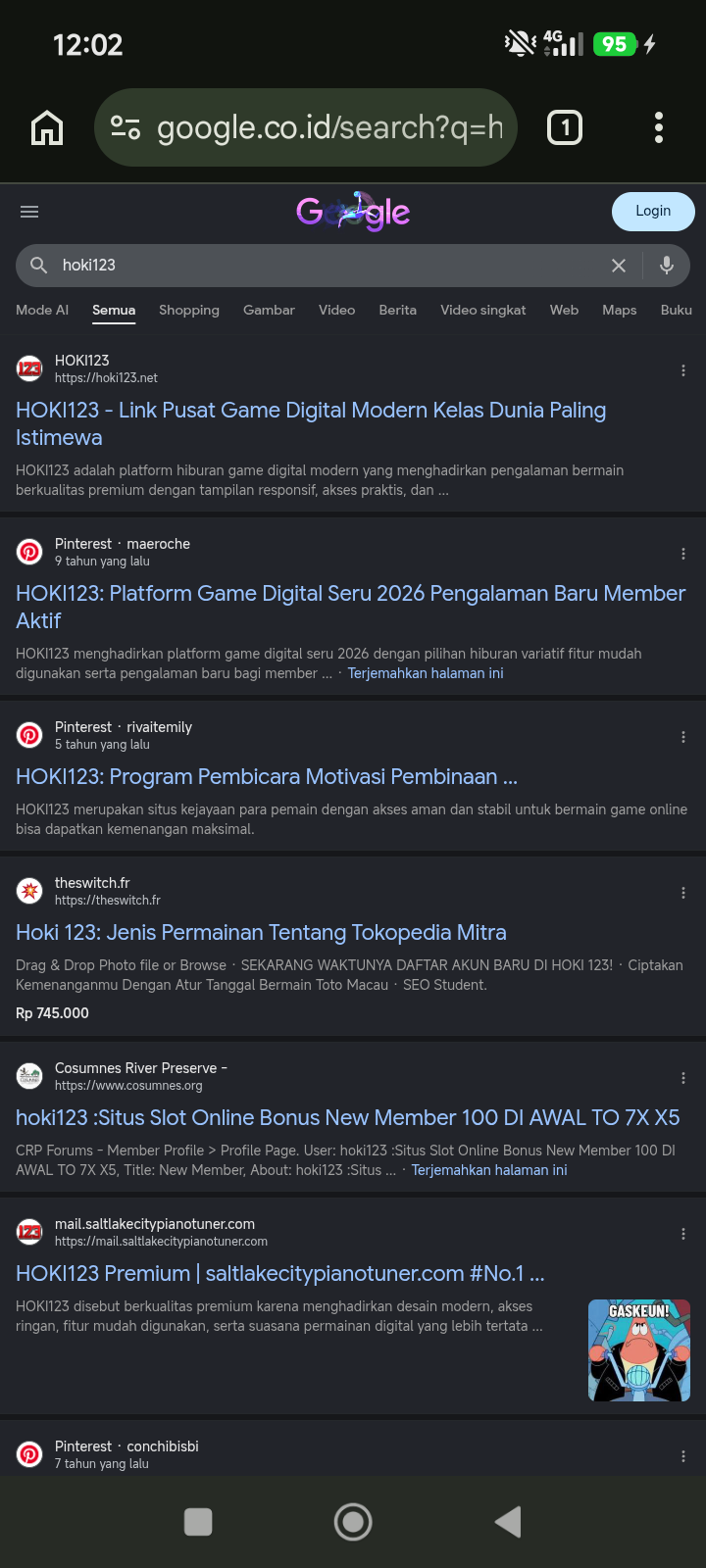This screenshot has height=1568, width=706.
Task: Tap the address bar showing google.co.id
Action: pyautogui.click(x=305, y=127)
